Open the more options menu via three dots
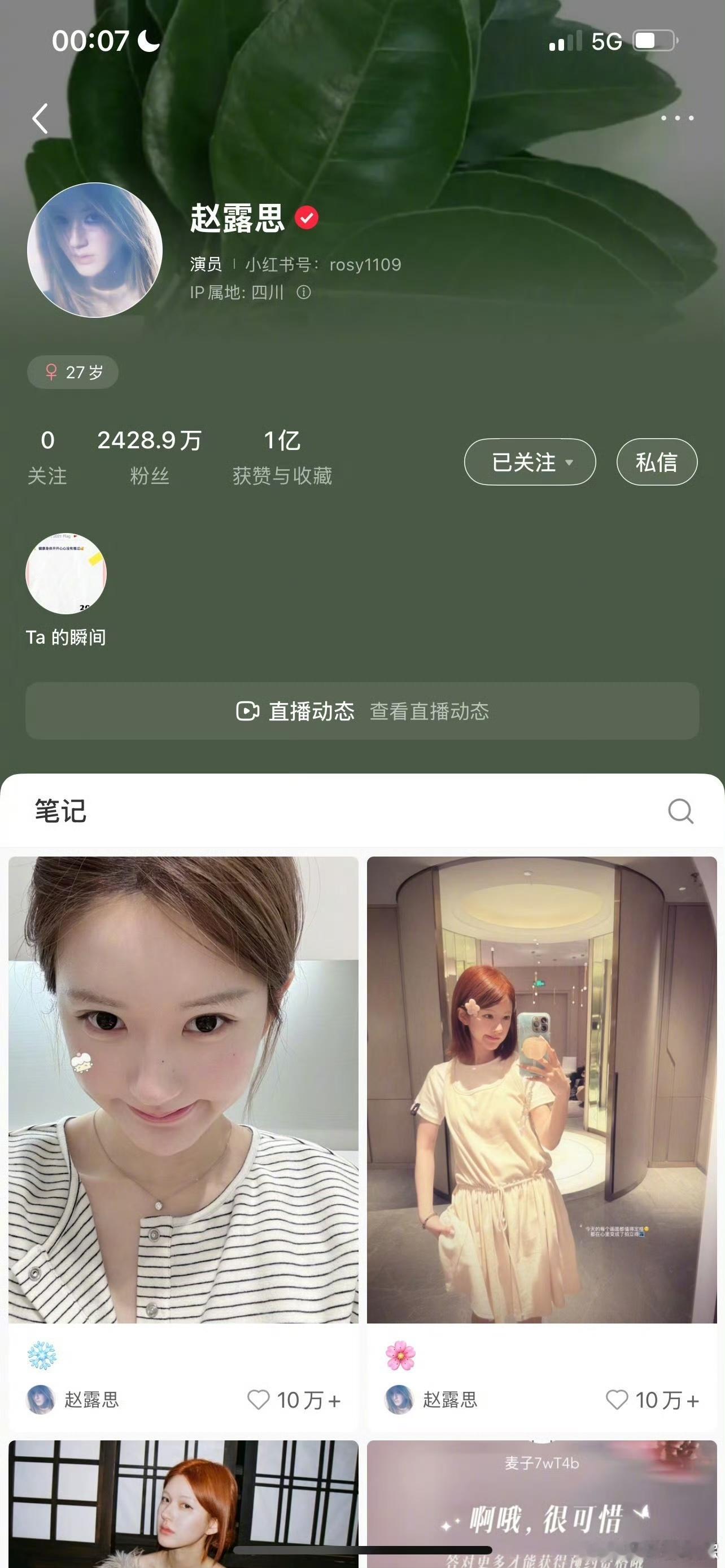 pos(676,118)
